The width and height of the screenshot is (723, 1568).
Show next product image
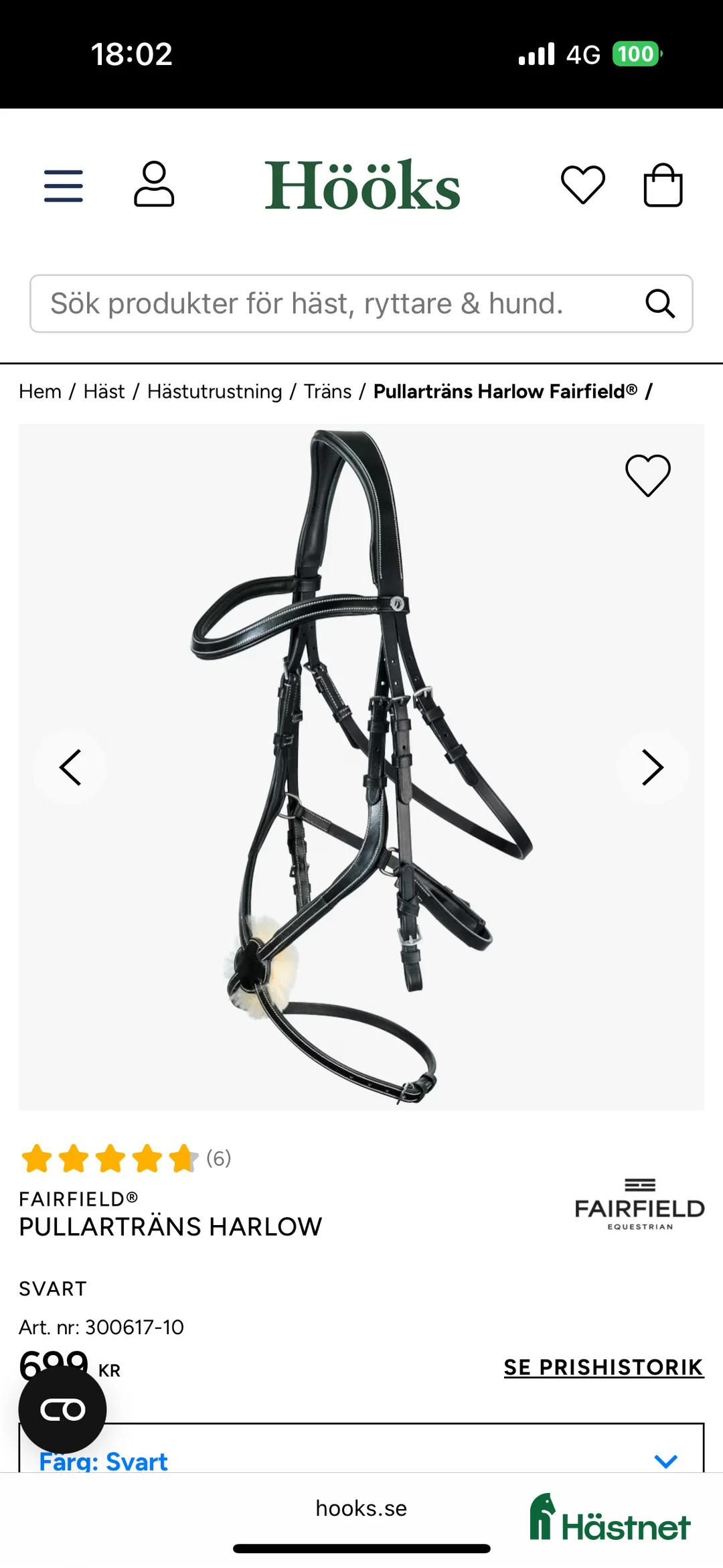(x=652, y=767)
